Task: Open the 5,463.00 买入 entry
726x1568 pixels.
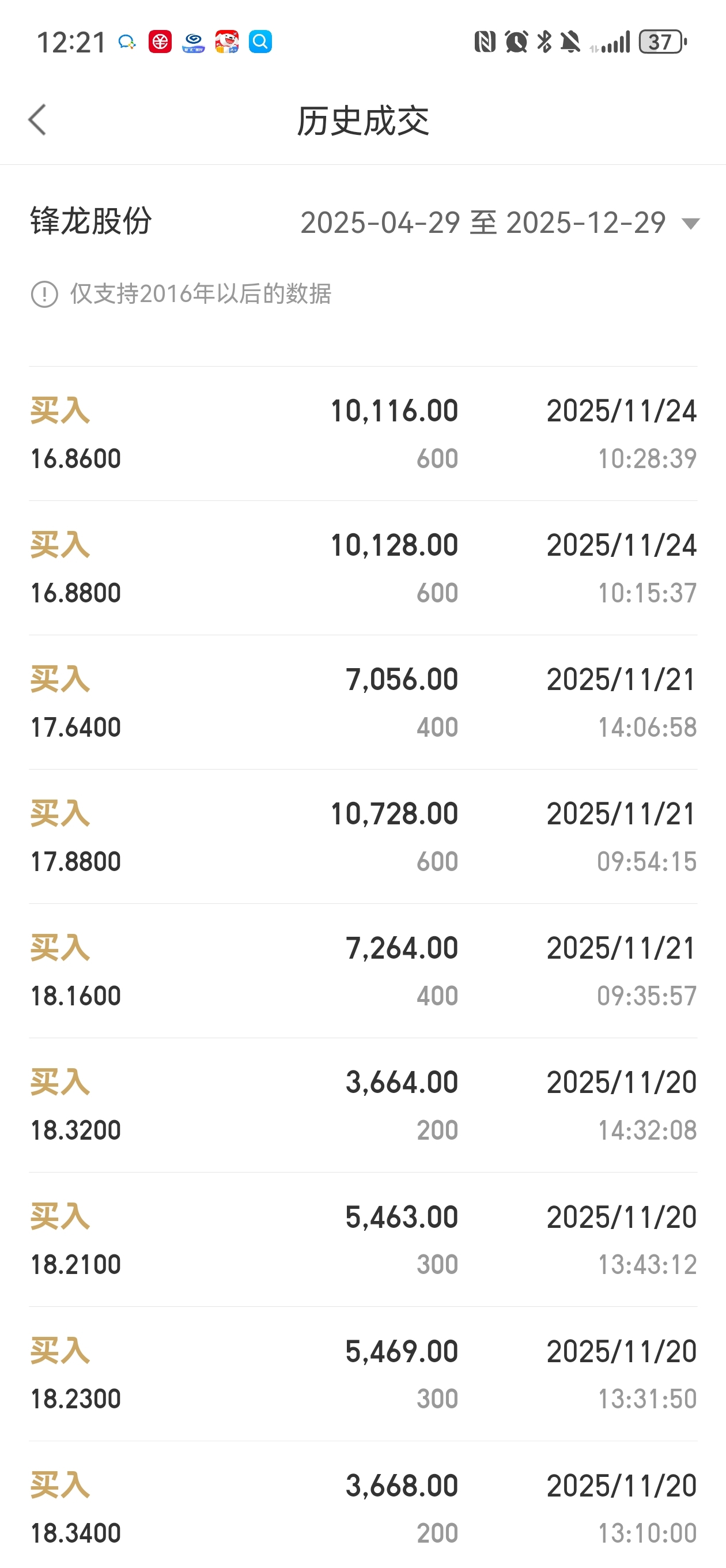Action: coord(362,1240)
